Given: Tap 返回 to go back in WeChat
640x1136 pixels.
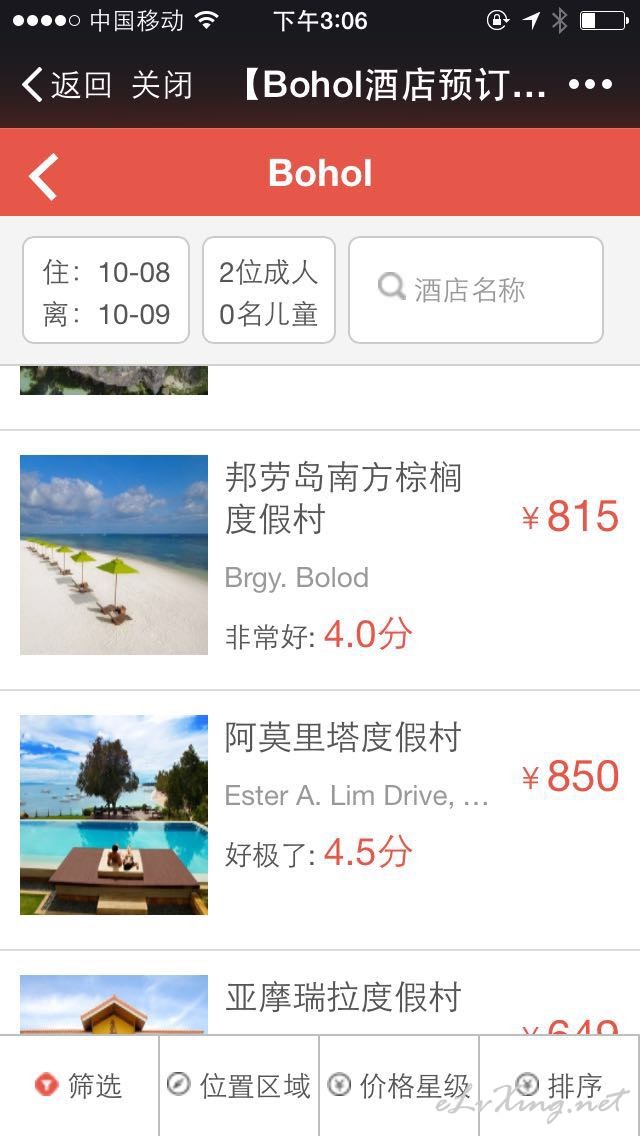Looking at the screenshot, I should (67, 85).
